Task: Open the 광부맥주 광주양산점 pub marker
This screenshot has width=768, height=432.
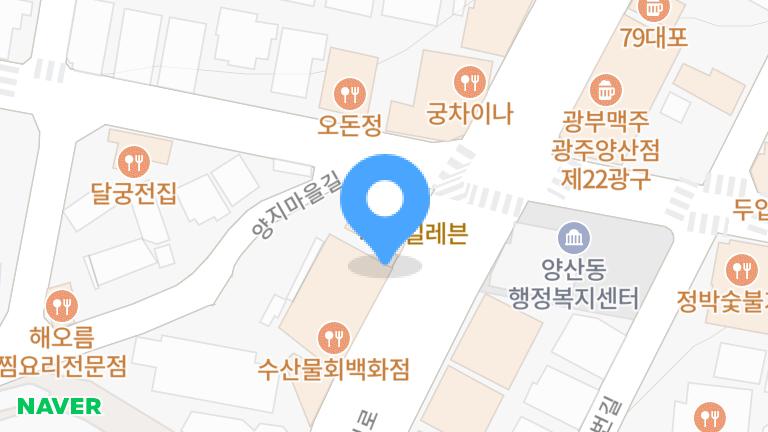Action: (x=604, y=89)
